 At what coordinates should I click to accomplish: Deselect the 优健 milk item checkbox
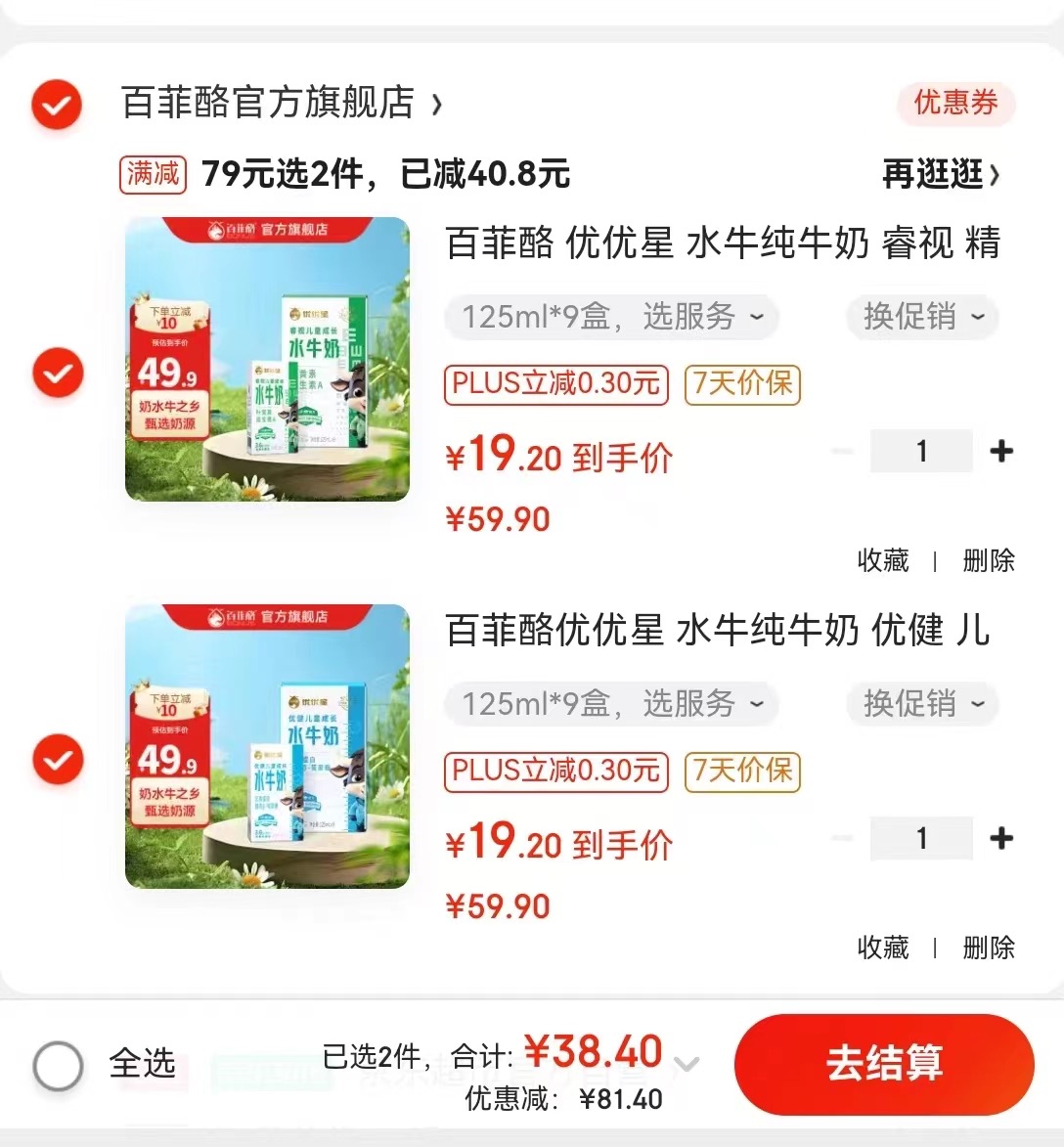[58, 760]
